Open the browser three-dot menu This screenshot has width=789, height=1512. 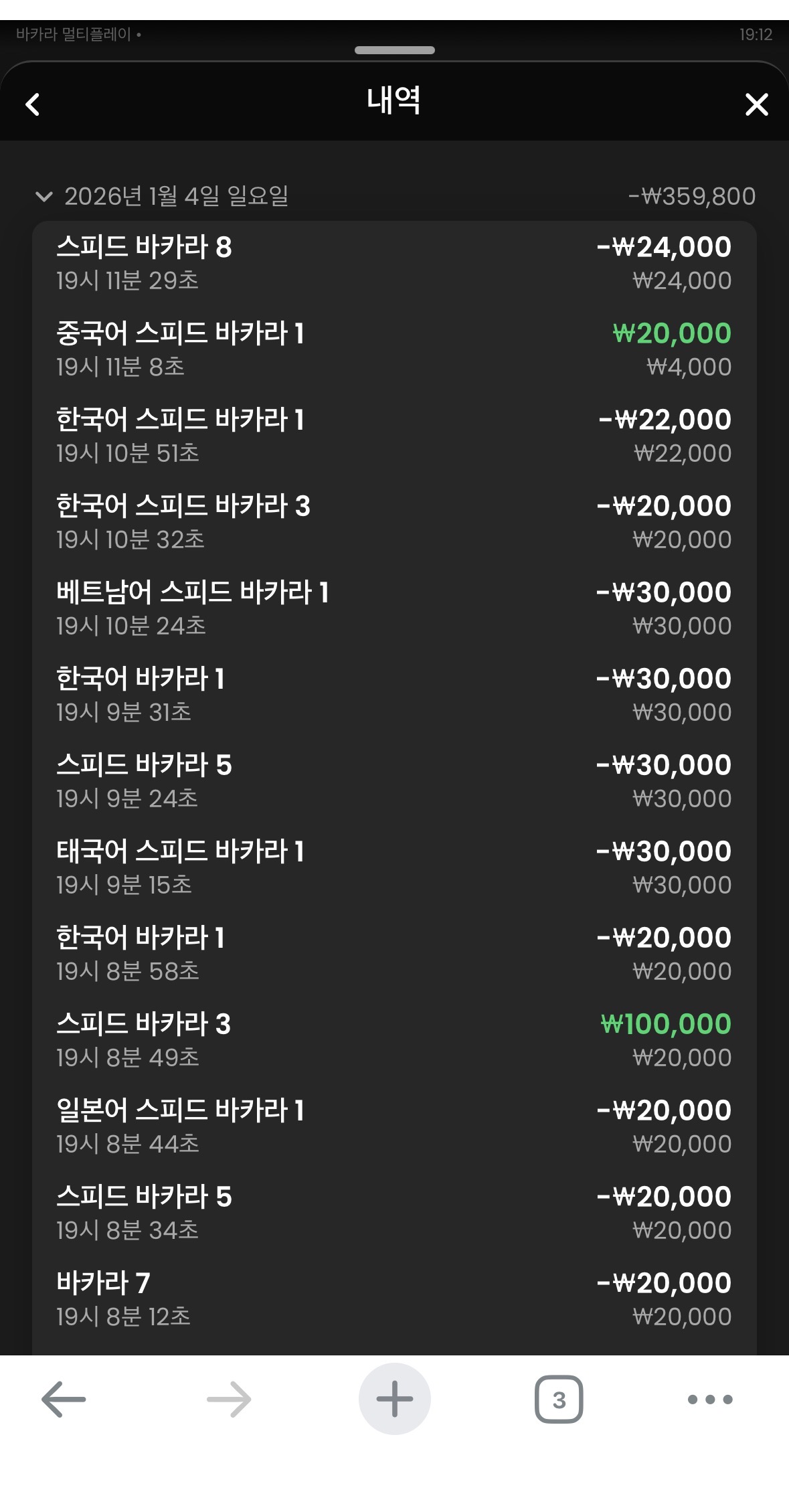click(710, 1399)
